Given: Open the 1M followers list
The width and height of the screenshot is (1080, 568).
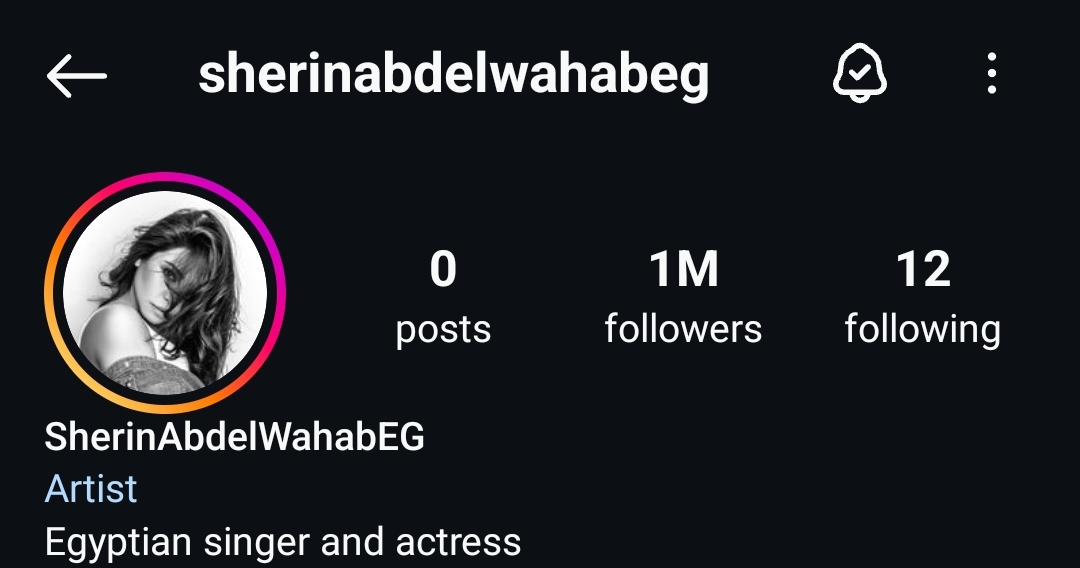Looking at the screenshot, I should point(683,297).
